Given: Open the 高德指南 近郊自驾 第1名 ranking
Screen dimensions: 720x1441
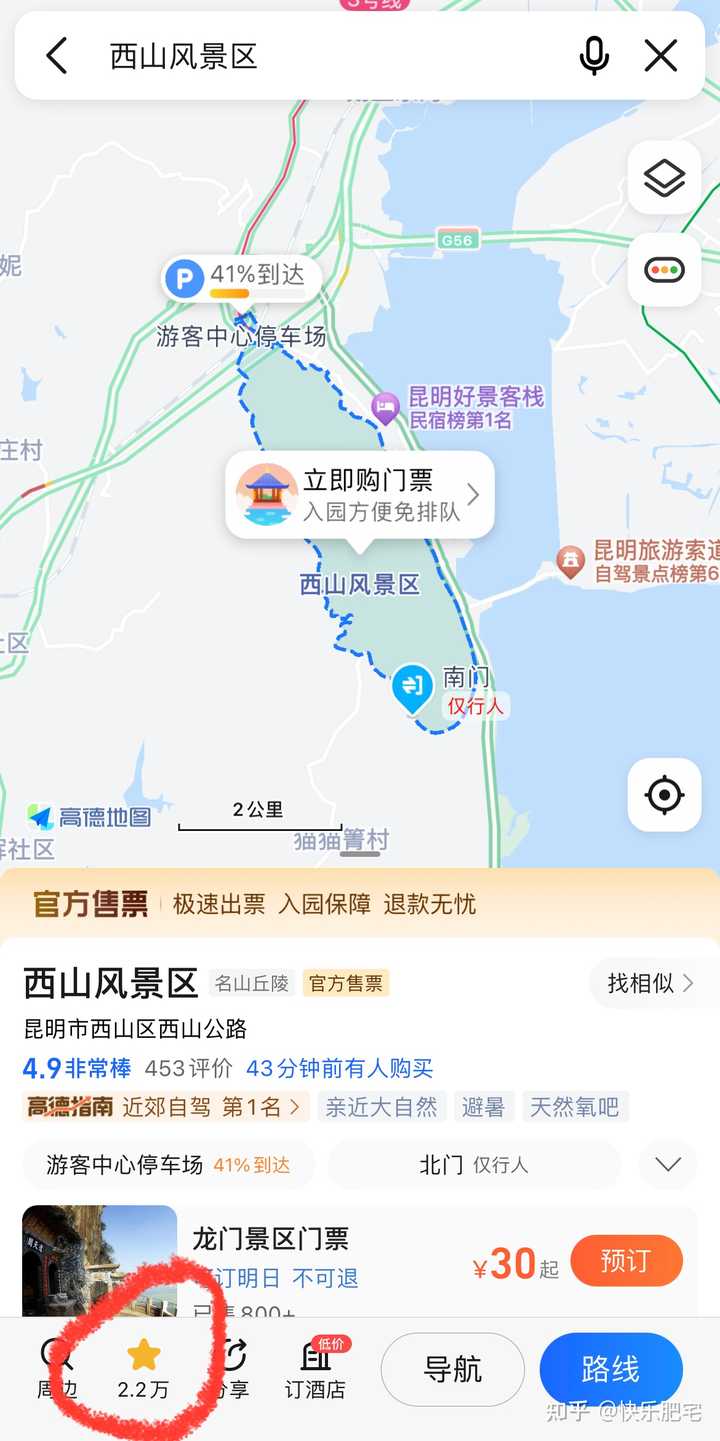Looking at the screenshot, I should tap(163, 1107).
